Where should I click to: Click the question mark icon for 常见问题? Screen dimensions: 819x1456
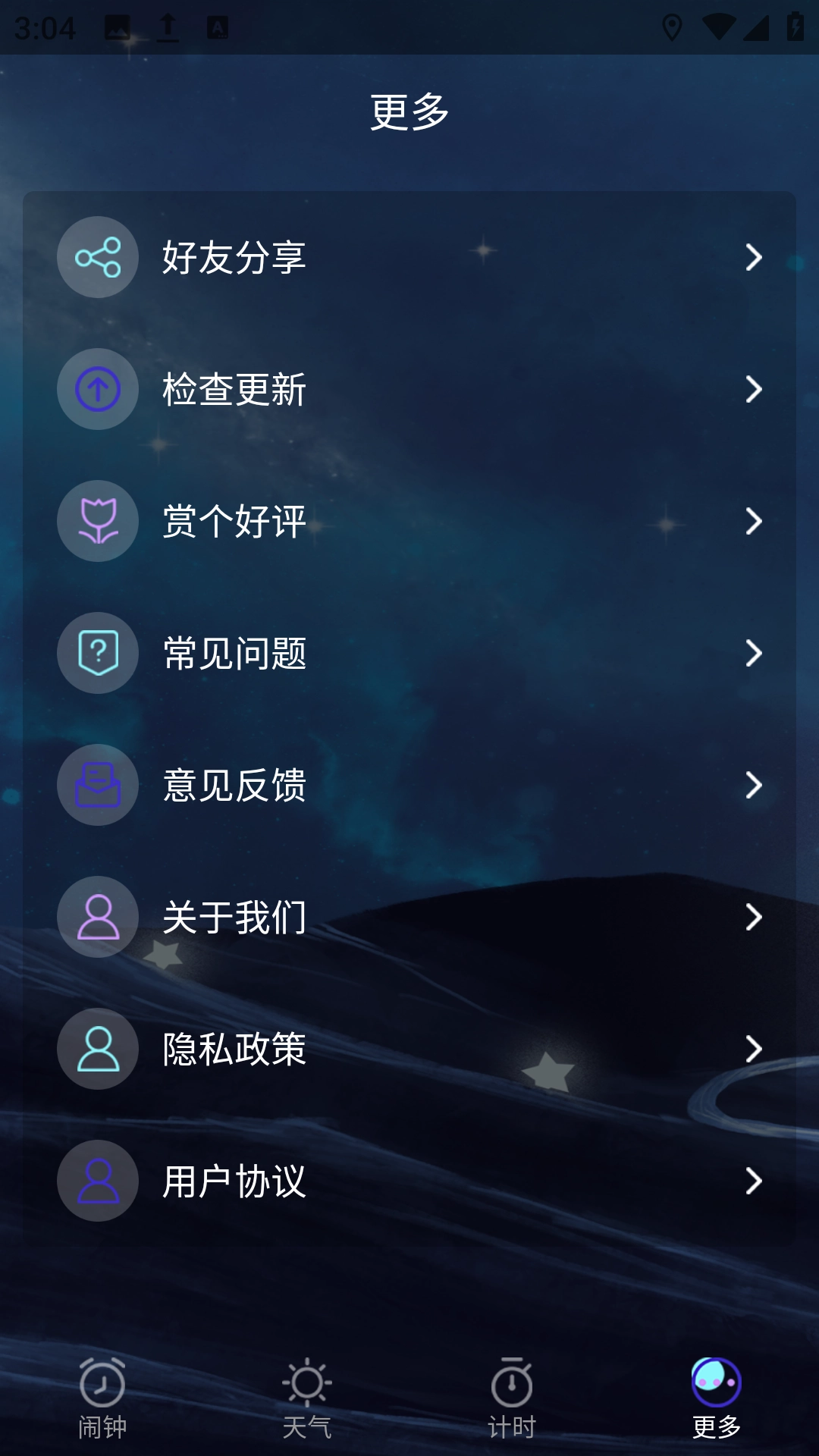tap(98, 653)
